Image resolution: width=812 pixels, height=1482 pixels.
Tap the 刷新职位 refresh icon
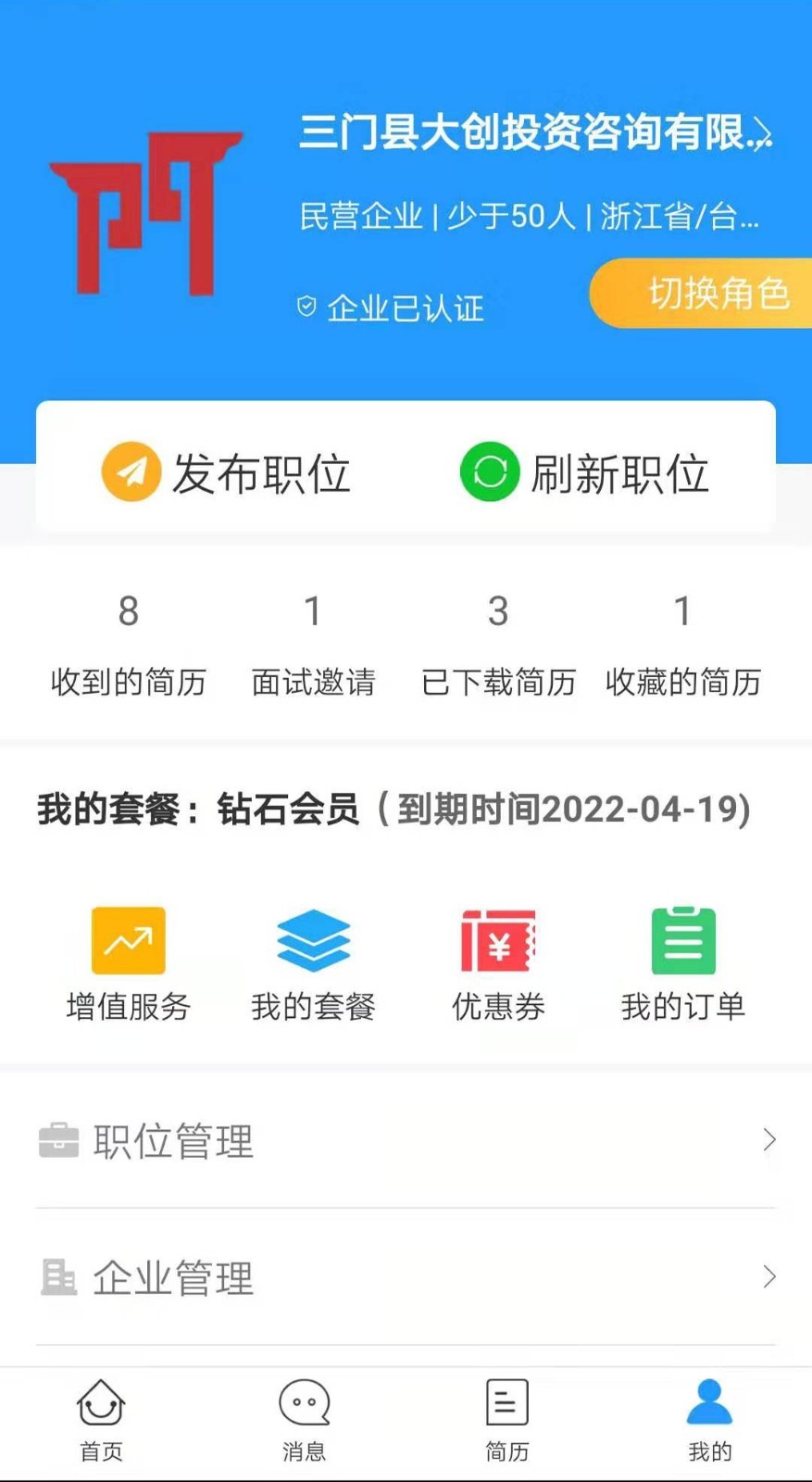pos(489,472)
